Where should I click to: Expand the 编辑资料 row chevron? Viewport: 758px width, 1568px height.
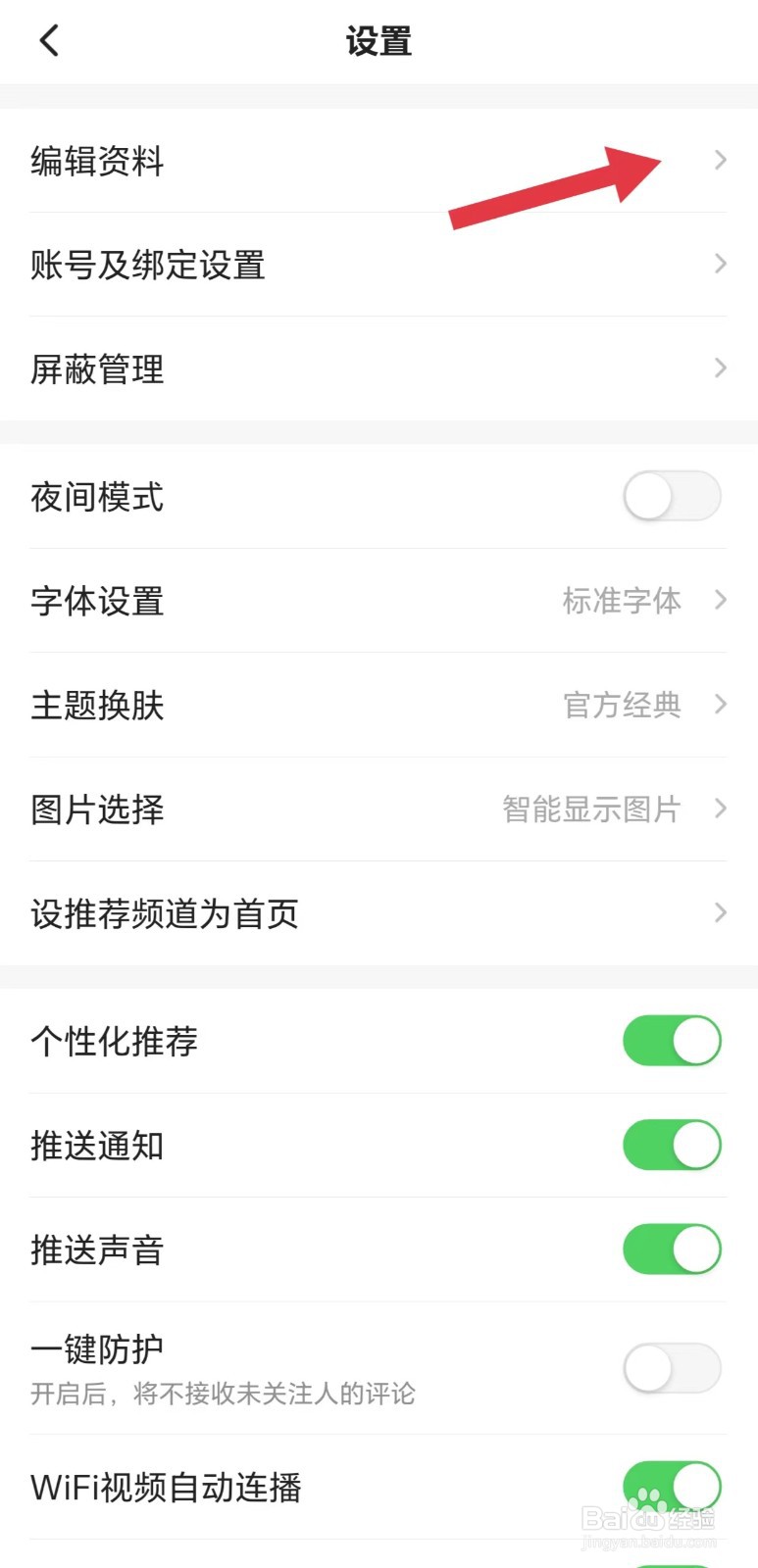coord(721,160)
